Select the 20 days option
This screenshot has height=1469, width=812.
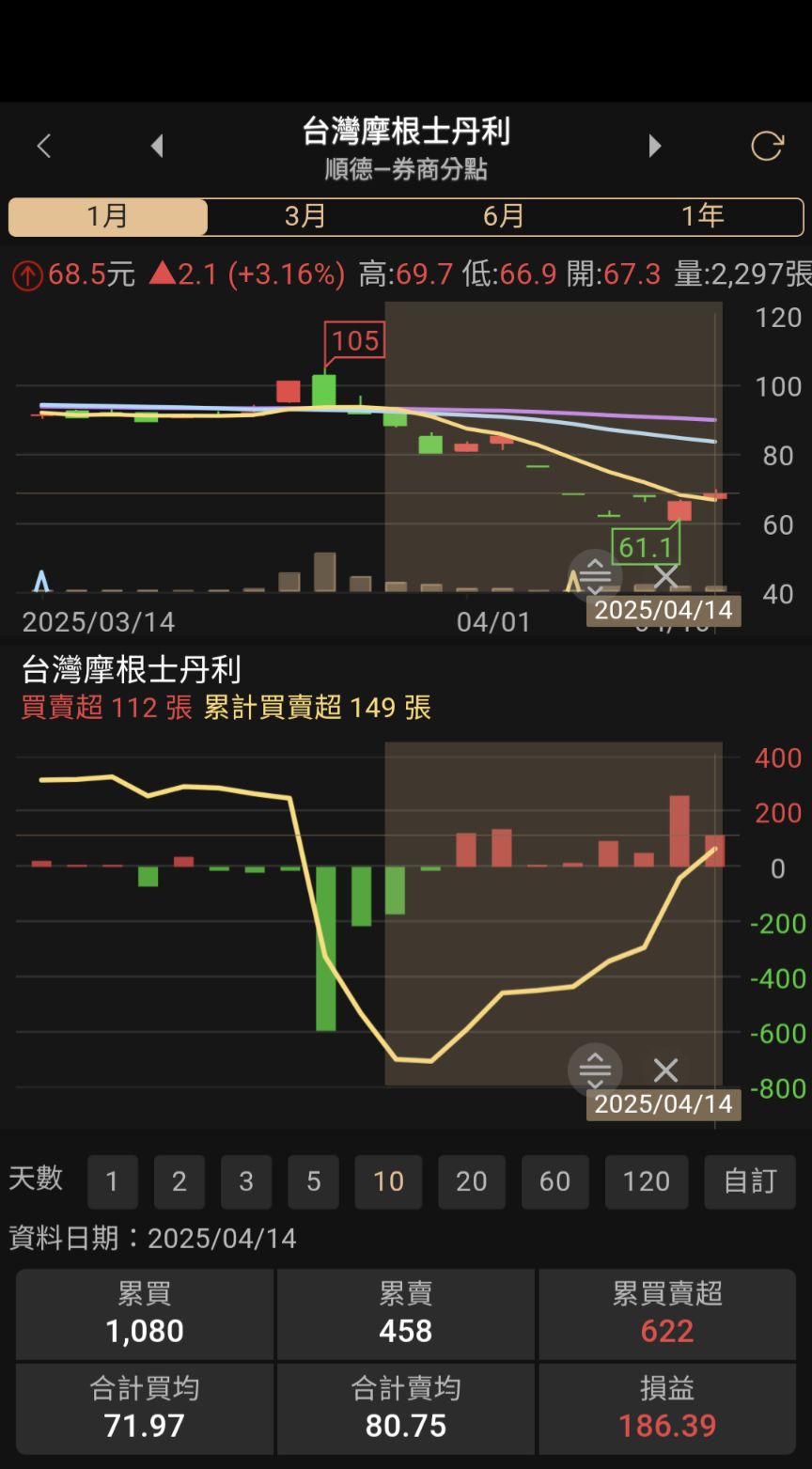click(472, 1181)
